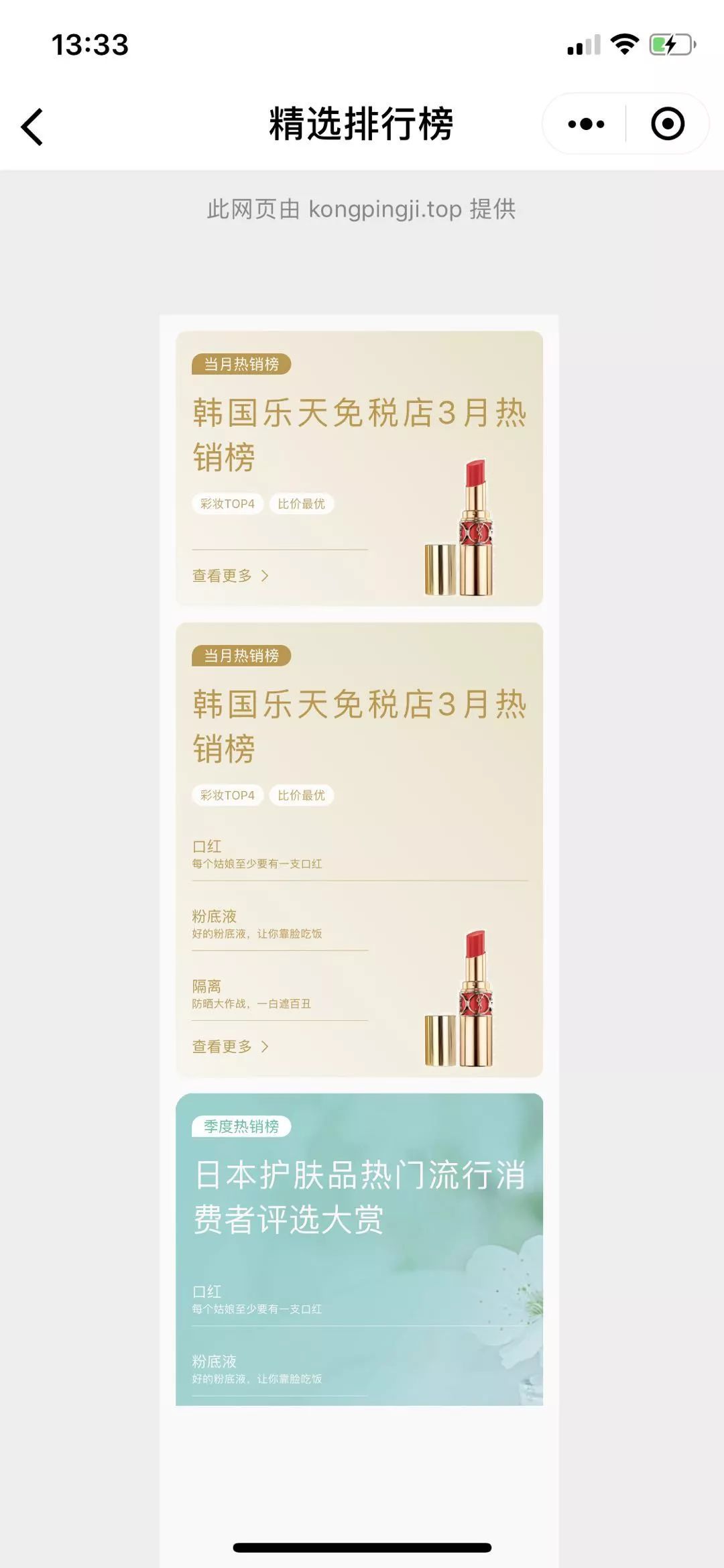Viewport: 724px width, 1568px height.
Task: Go back from 精选排行榜 page
Action: tap(32, 126)
